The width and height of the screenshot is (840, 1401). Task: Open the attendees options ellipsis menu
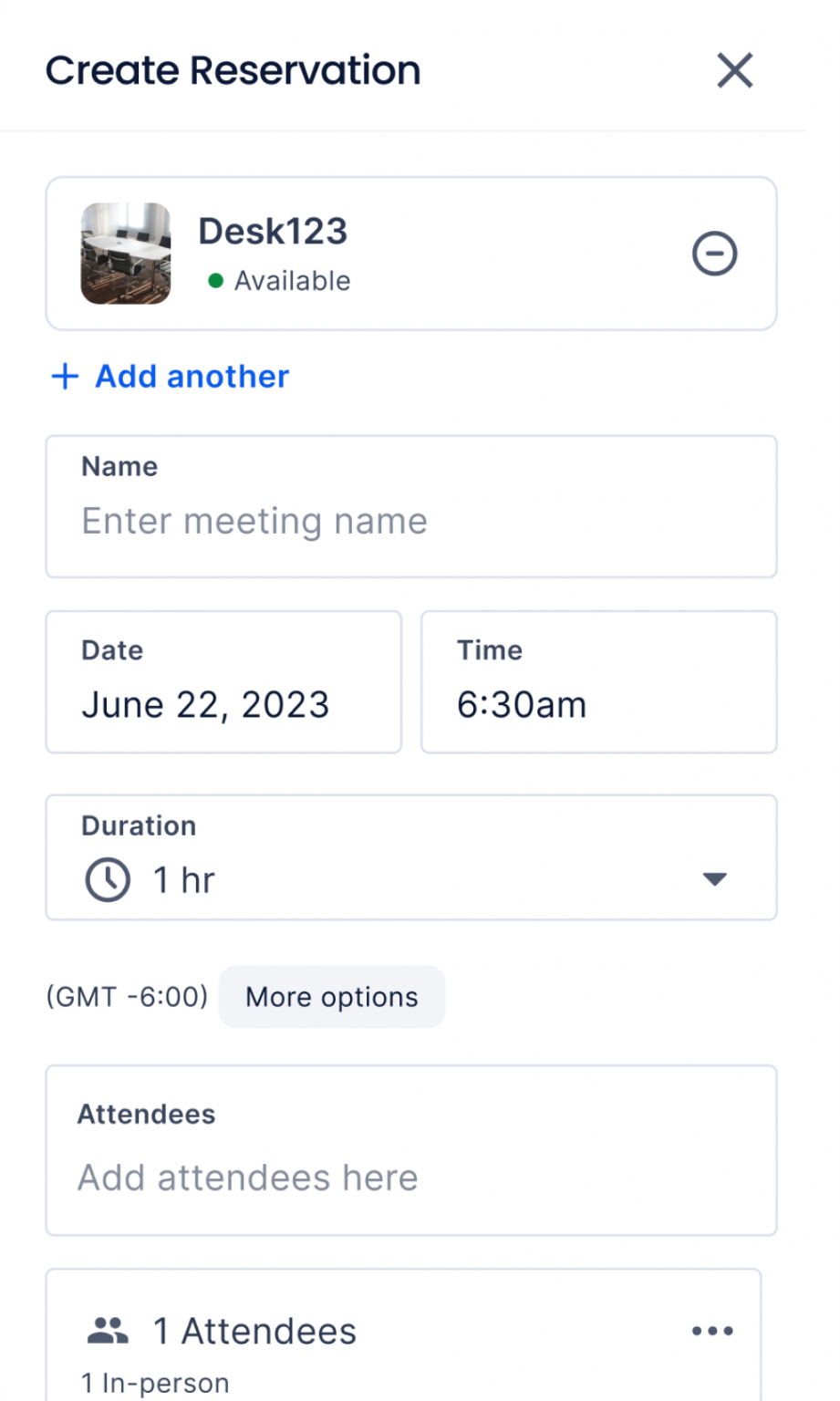pos(712,1330)
